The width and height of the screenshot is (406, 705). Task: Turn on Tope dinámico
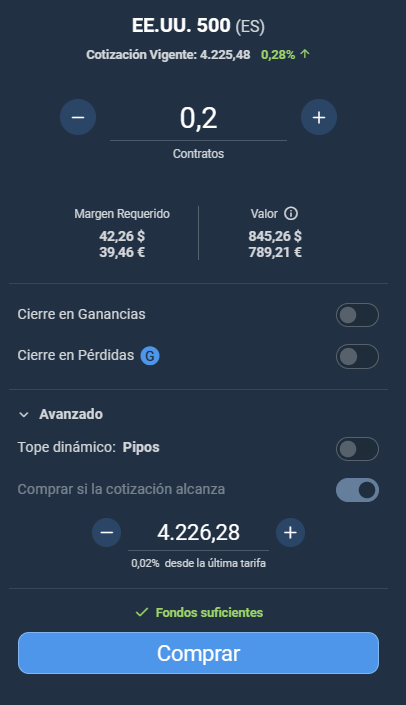click(x=357, y=449)
